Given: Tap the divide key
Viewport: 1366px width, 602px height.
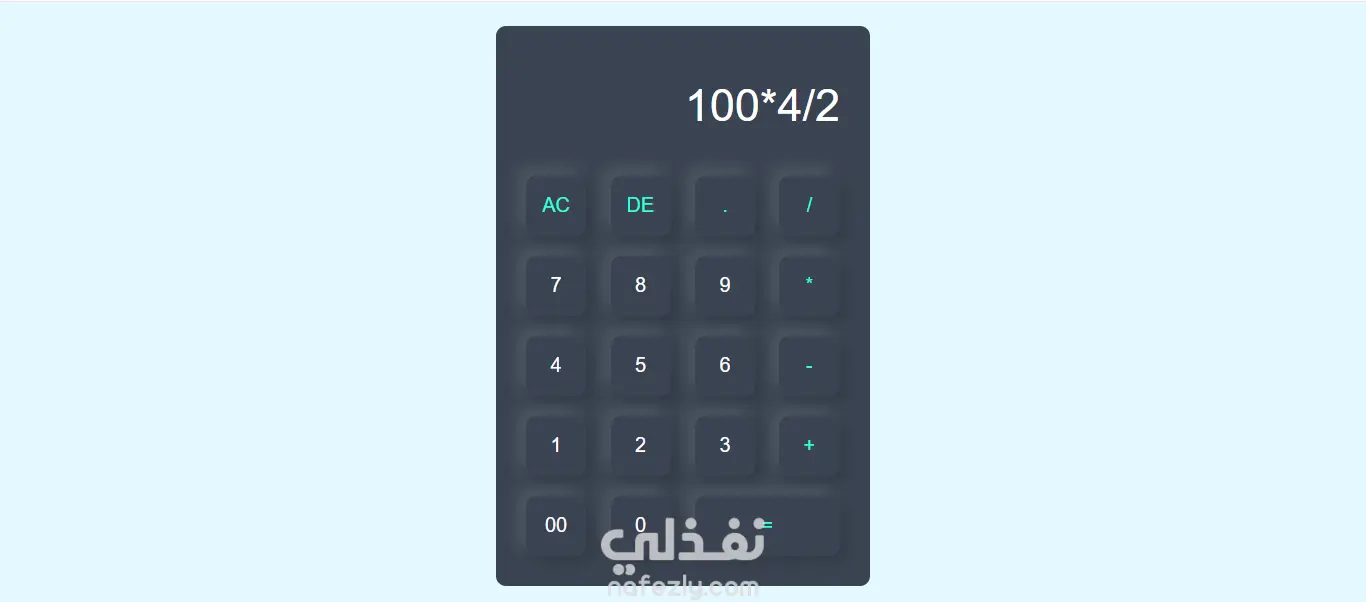Looking at the screenshot, I should (x=809, y=206).
